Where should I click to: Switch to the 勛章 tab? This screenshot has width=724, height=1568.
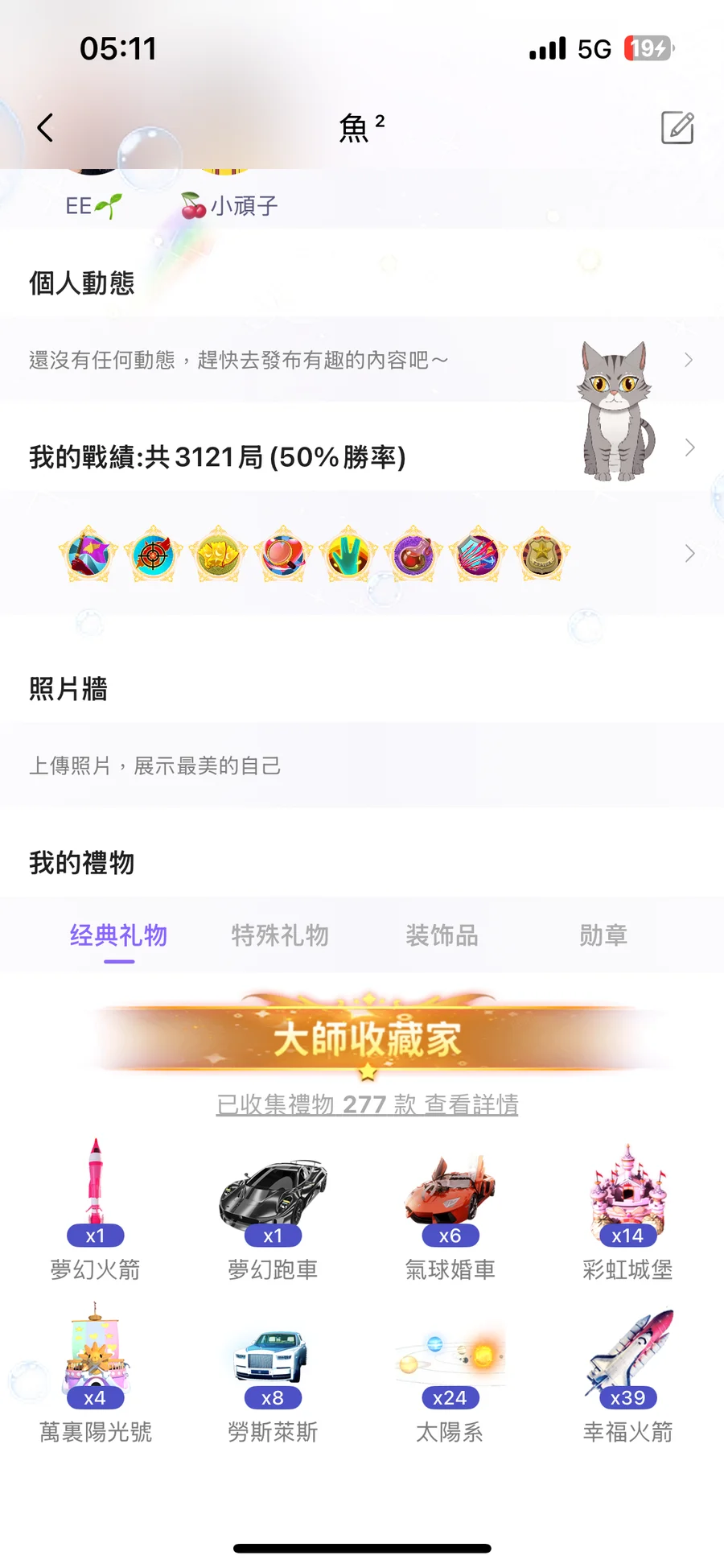point(603,935)
